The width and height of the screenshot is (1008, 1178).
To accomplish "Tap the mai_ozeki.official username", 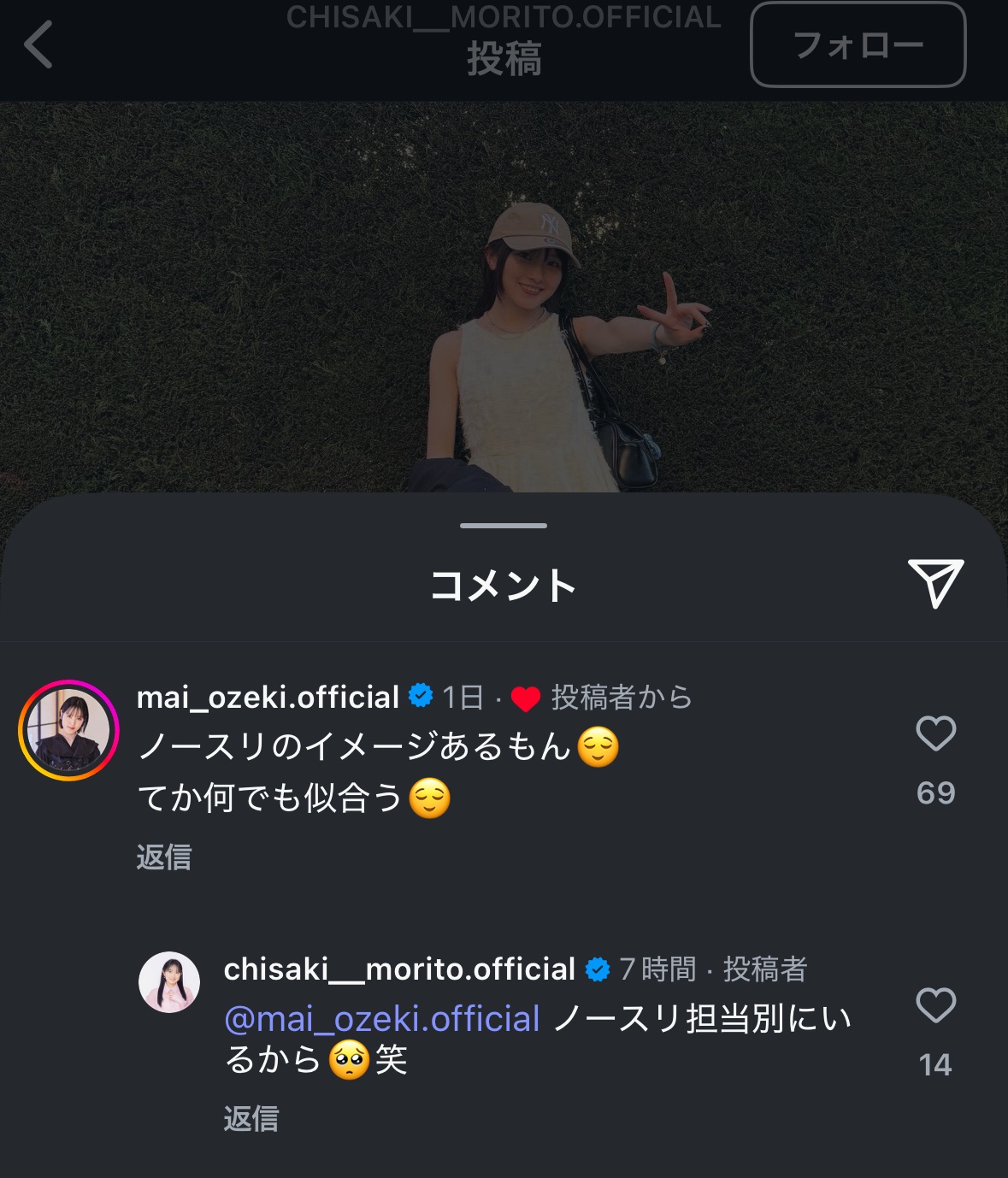I will pyautogui.click(x=268, y=698).
